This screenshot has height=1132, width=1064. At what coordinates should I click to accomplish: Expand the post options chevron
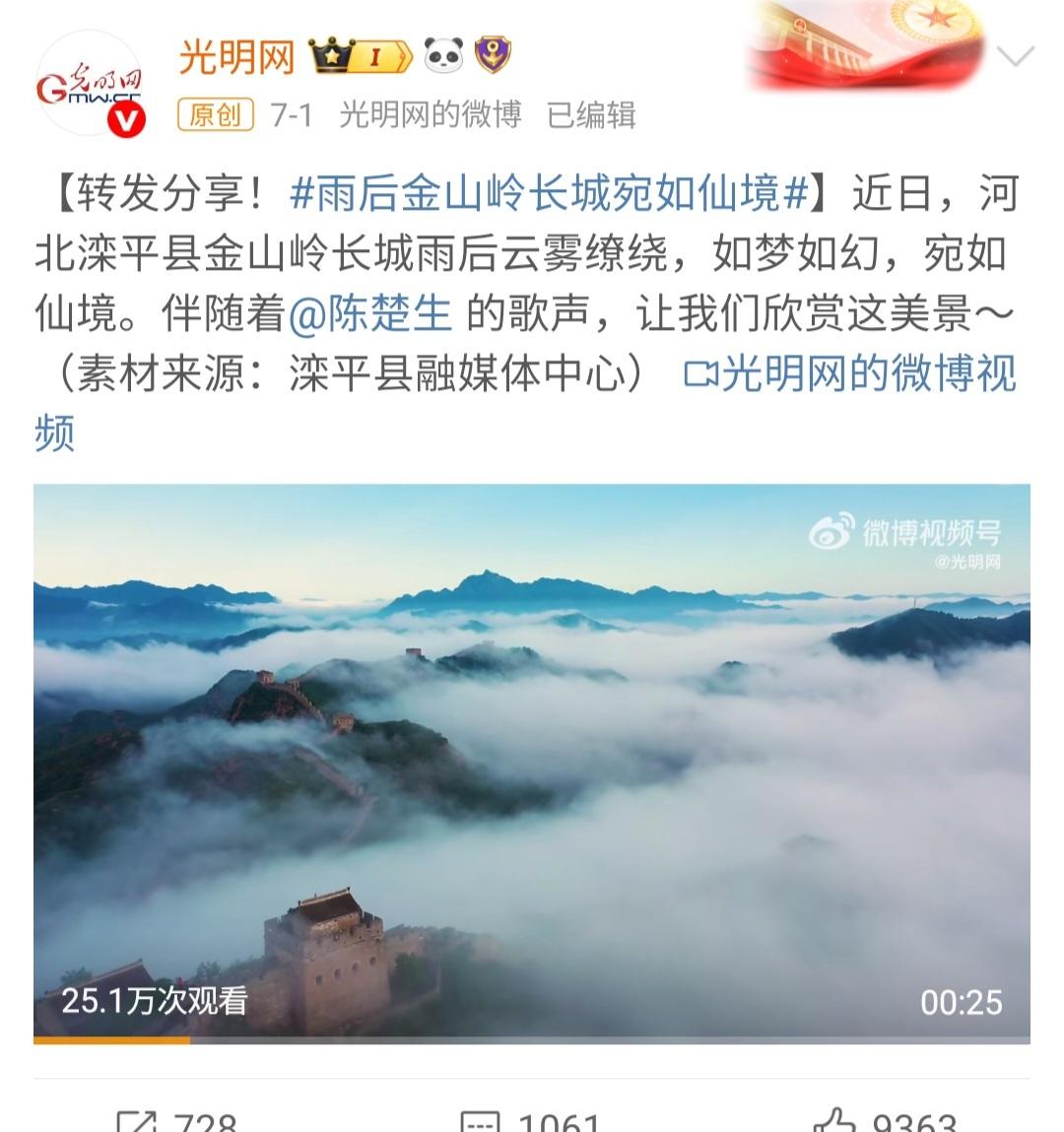pos(1015,55)
